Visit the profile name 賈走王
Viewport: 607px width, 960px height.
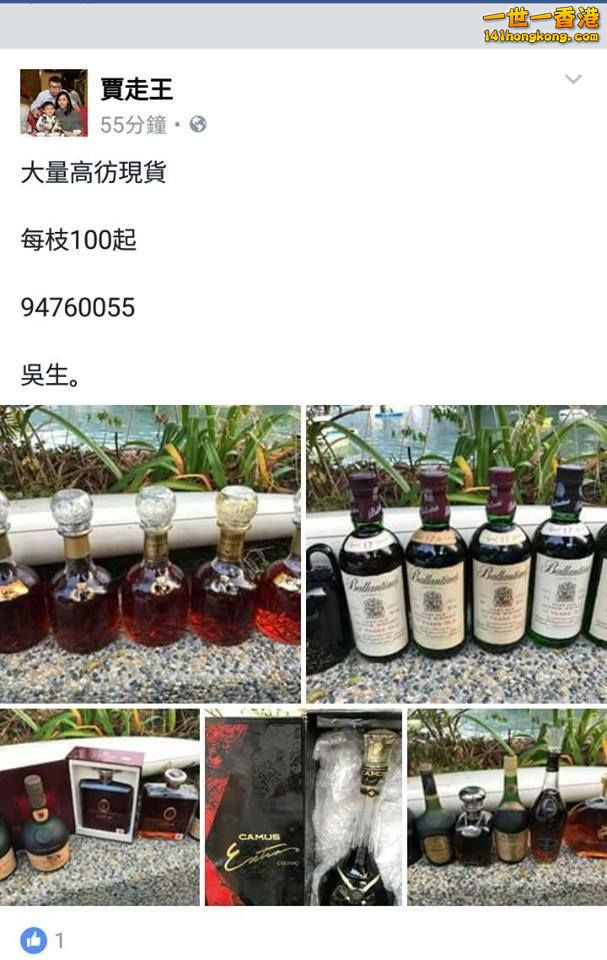[x=137, y=89]
